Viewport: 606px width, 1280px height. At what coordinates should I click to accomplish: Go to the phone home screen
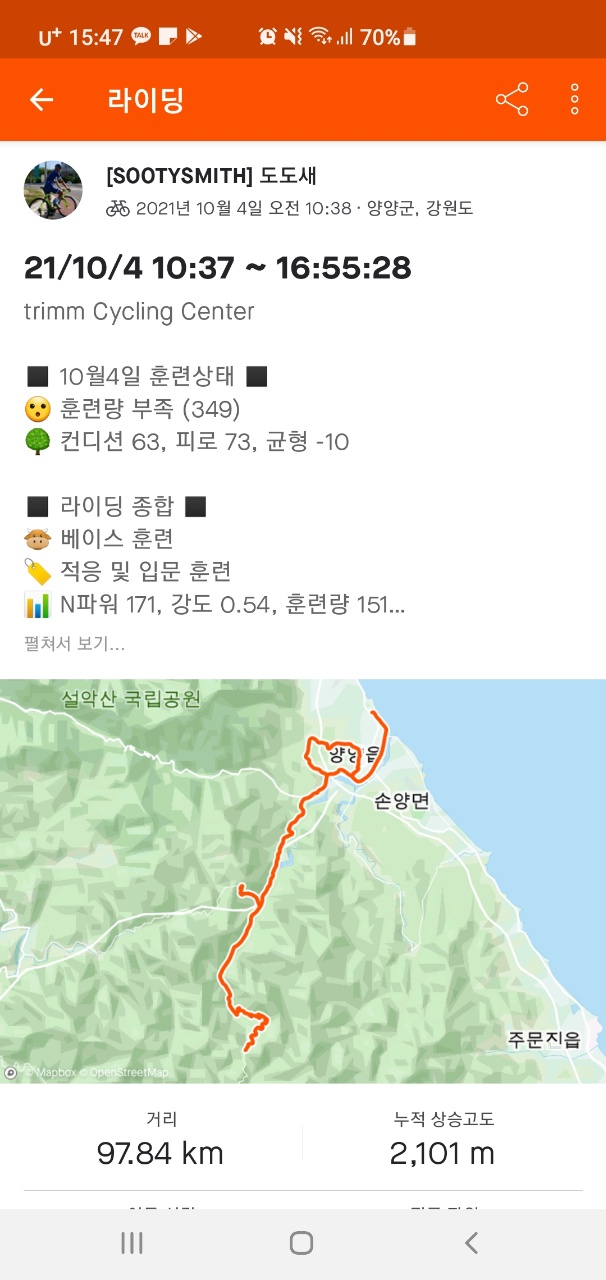coord(301,1243)
